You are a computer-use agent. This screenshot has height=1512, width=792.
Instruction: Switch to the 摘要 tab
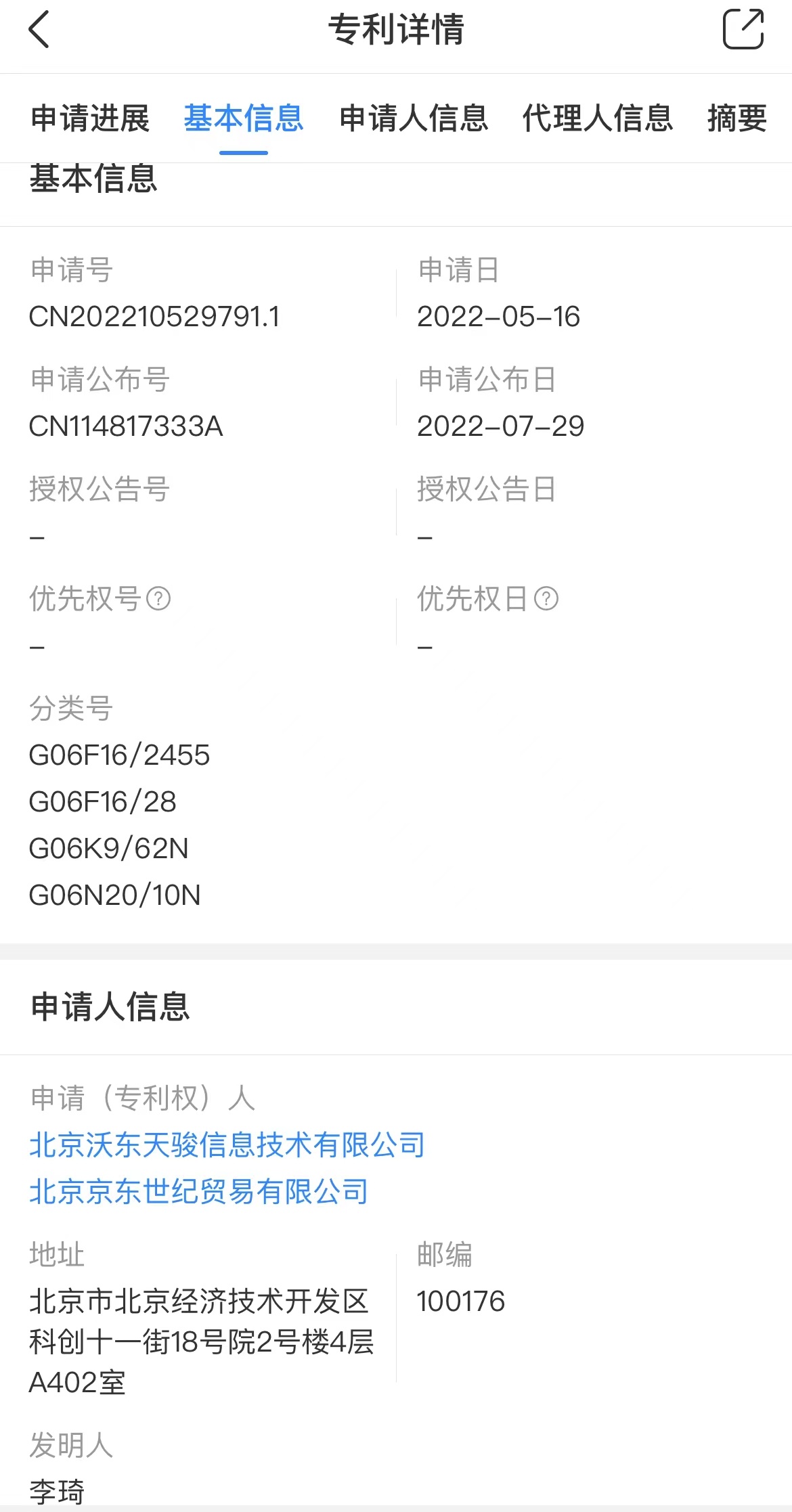(x=737, y=118)
